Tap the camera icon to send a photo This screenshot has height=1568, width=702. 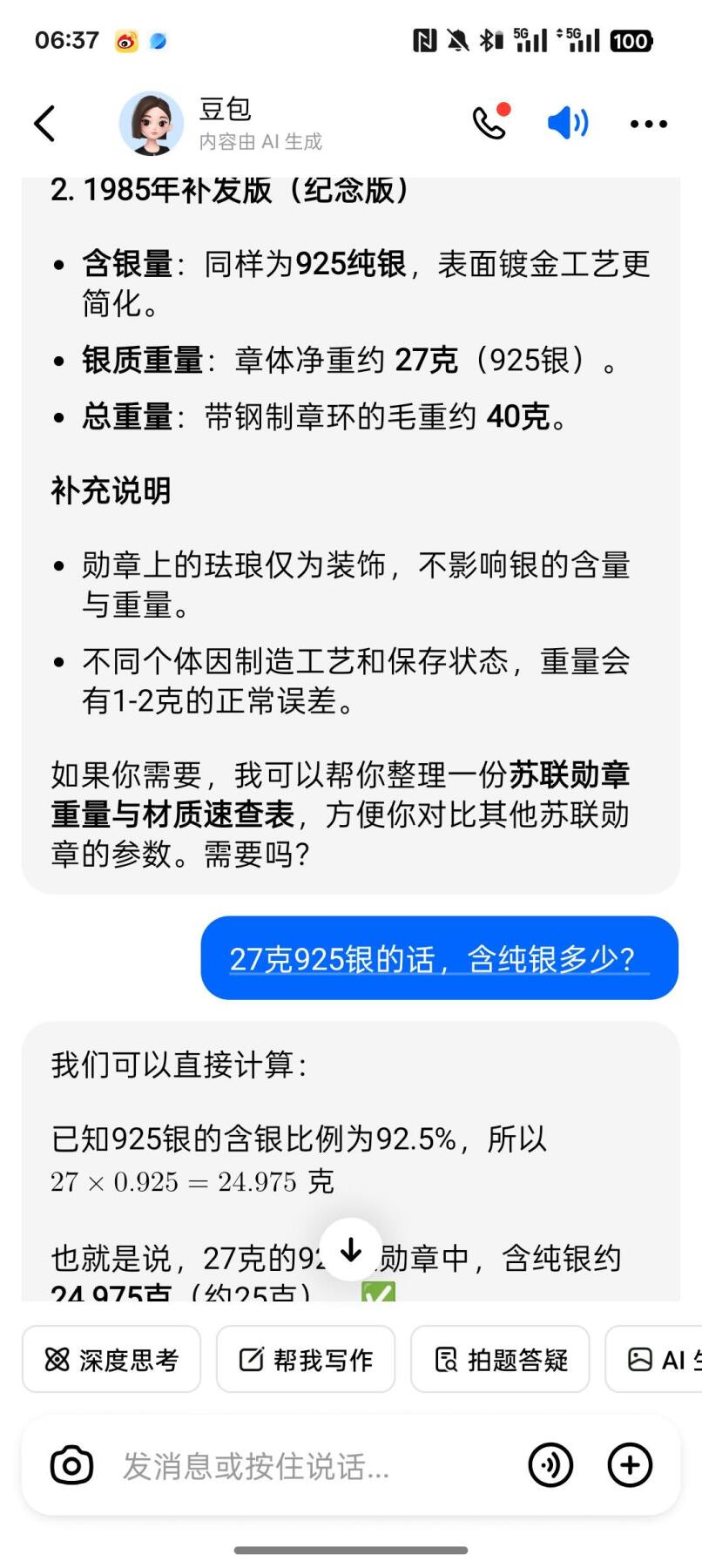click(x=71, y=1465)
